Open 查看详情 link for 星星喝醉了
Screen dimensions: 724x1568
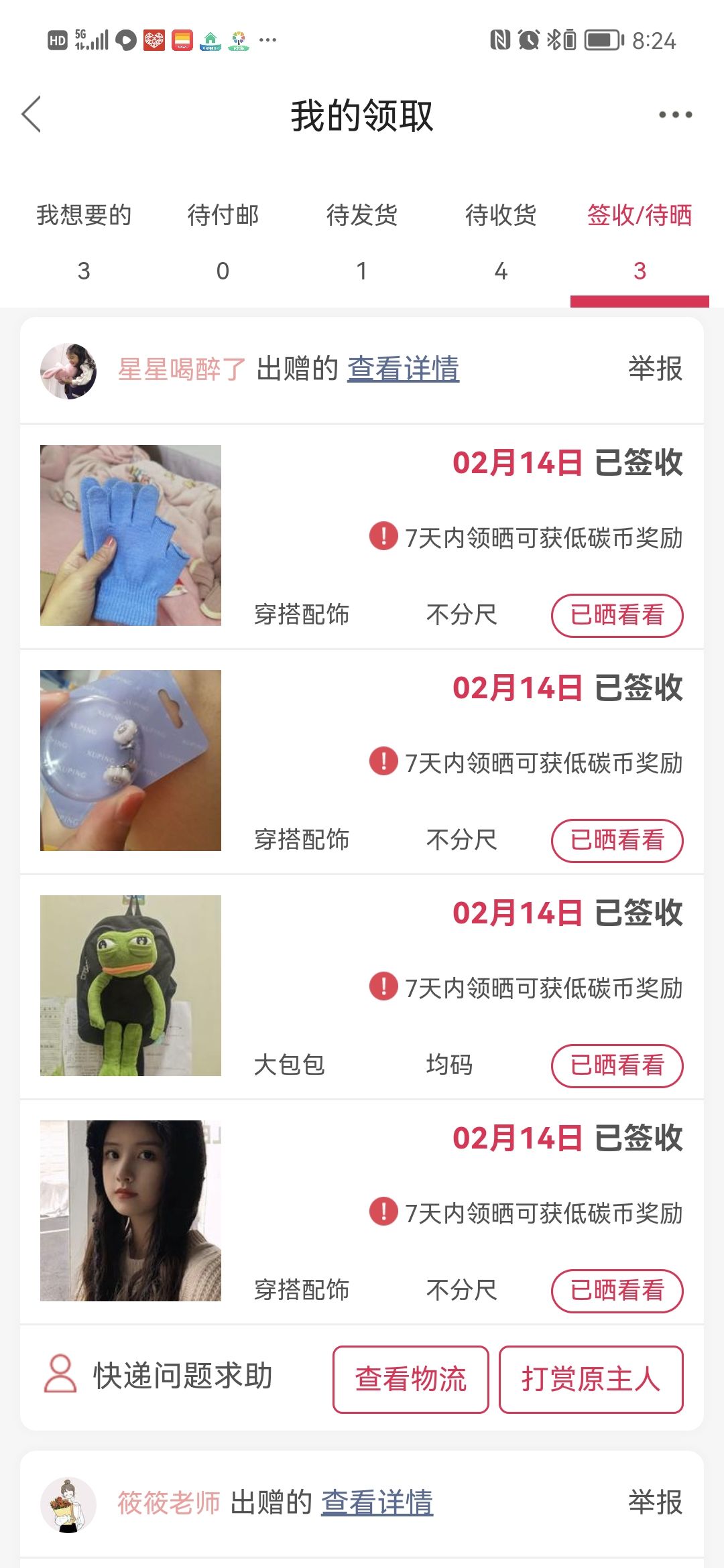point(403,369)
